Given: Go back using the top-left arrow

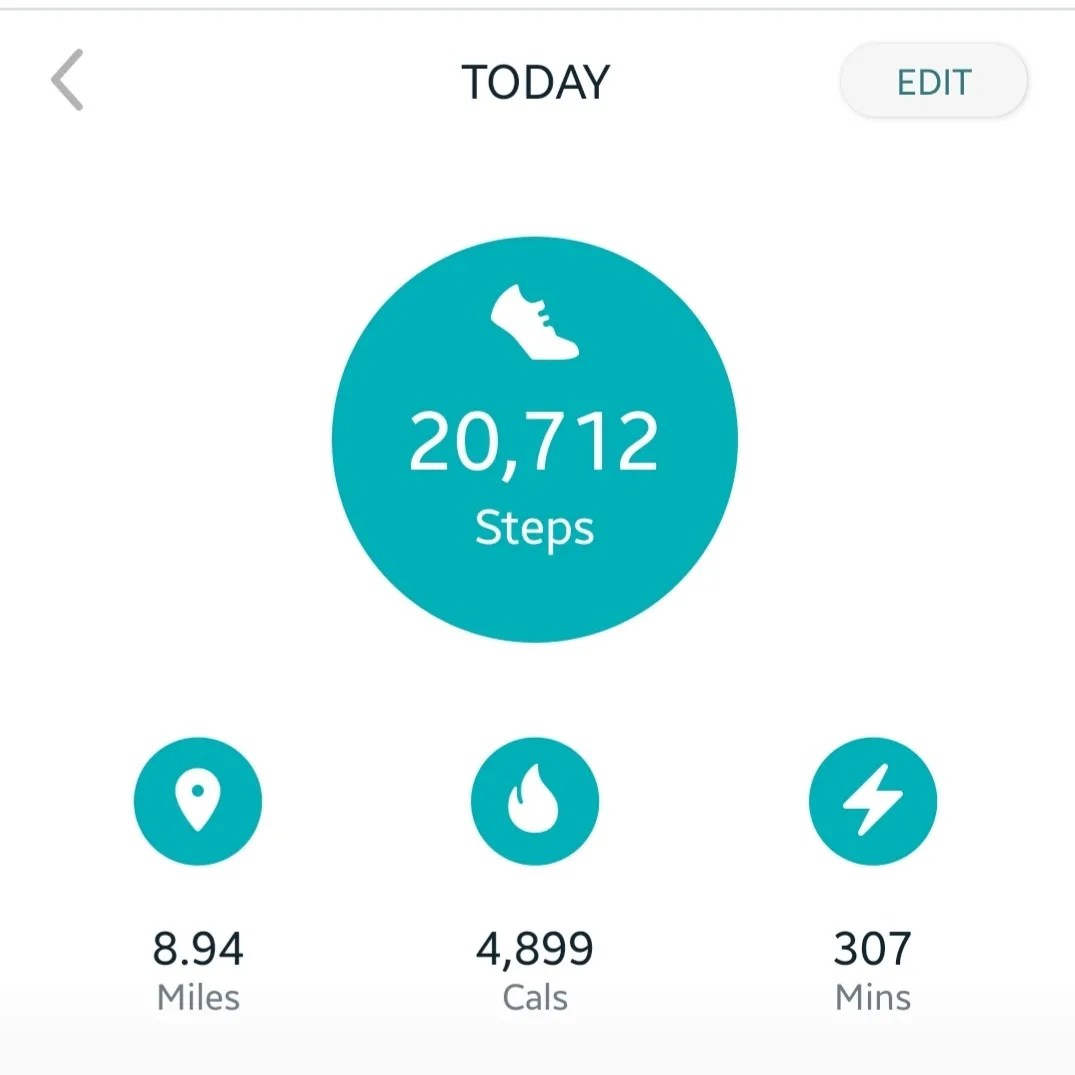Looking at the screenshot, I should coord(68,80).
